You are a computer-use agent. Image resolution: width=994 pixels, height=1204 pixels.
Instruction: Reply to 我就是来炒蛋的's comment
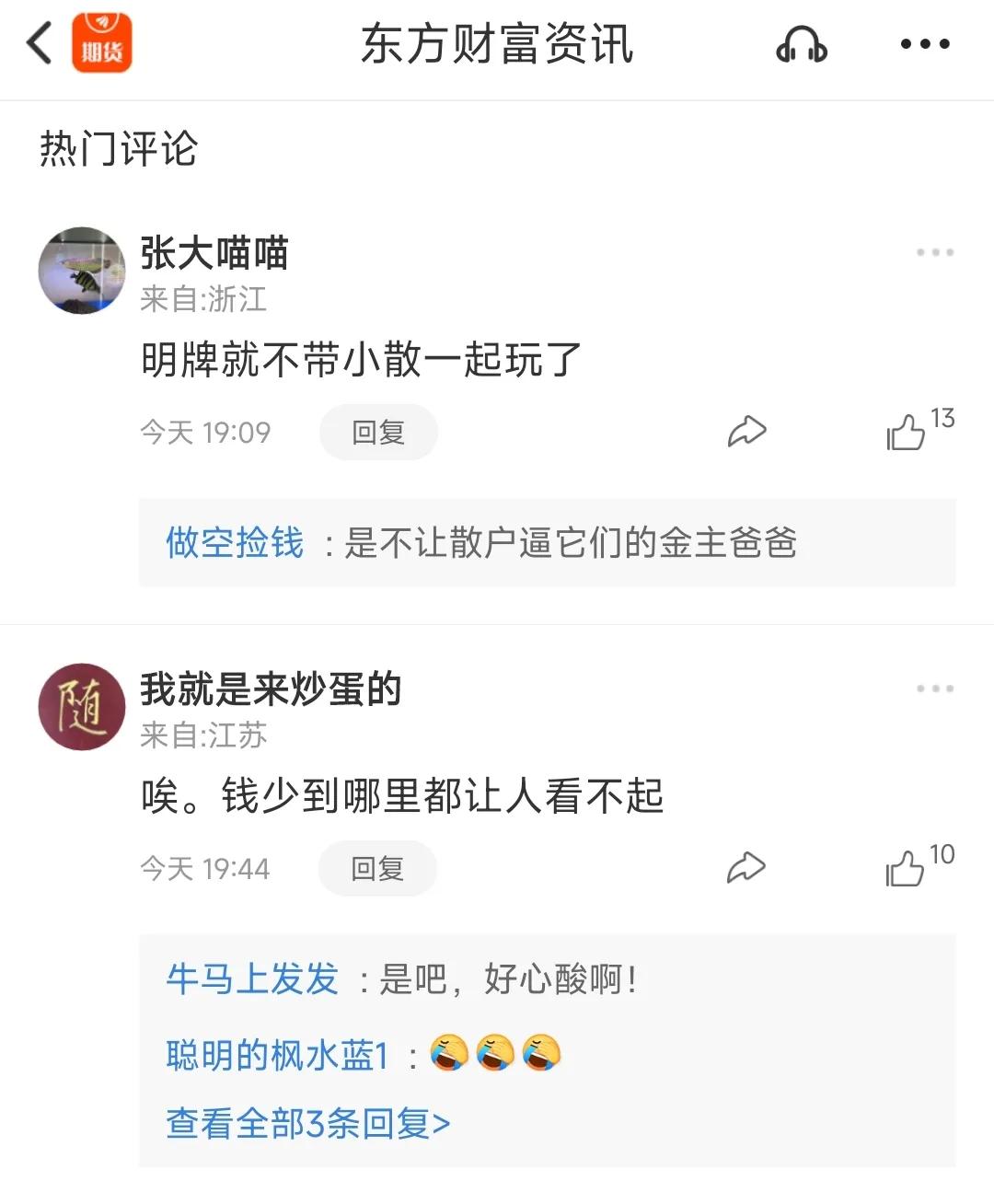(x=377, y=867)
